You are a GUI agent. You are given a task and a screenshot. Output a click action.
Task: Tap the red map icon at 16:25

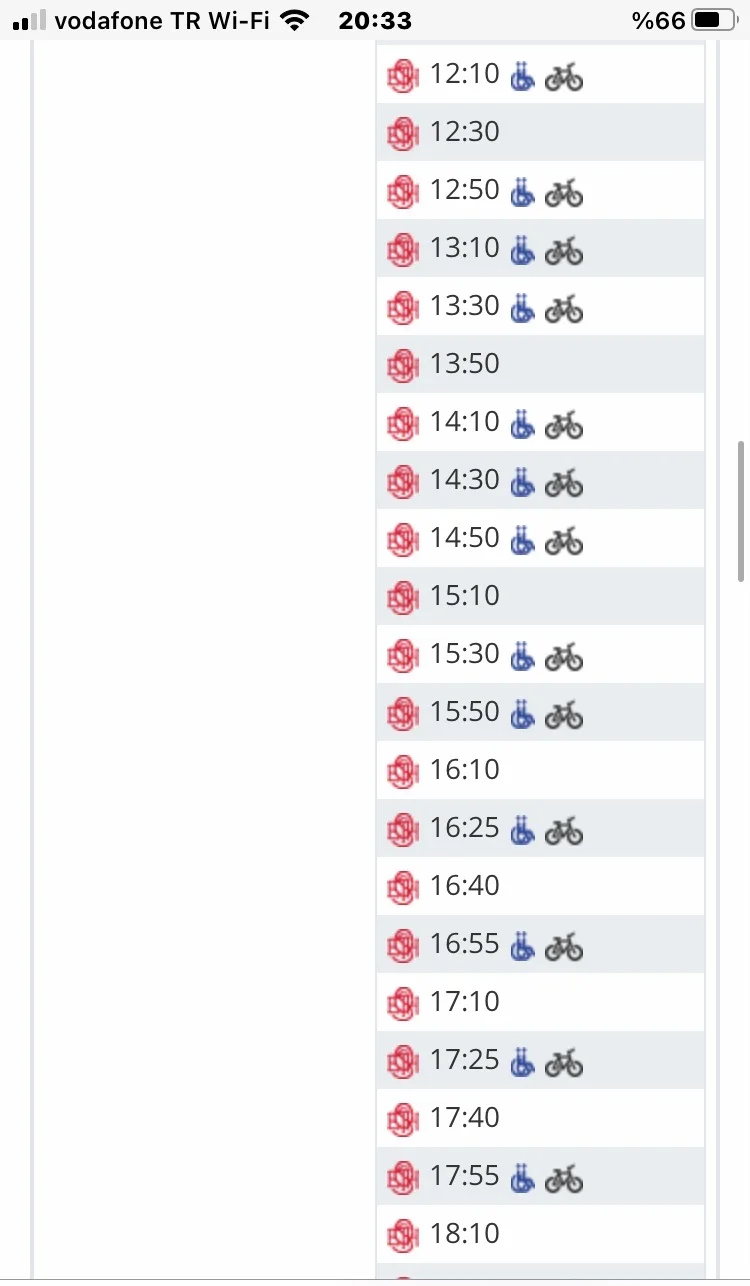(x=402, y=830)
